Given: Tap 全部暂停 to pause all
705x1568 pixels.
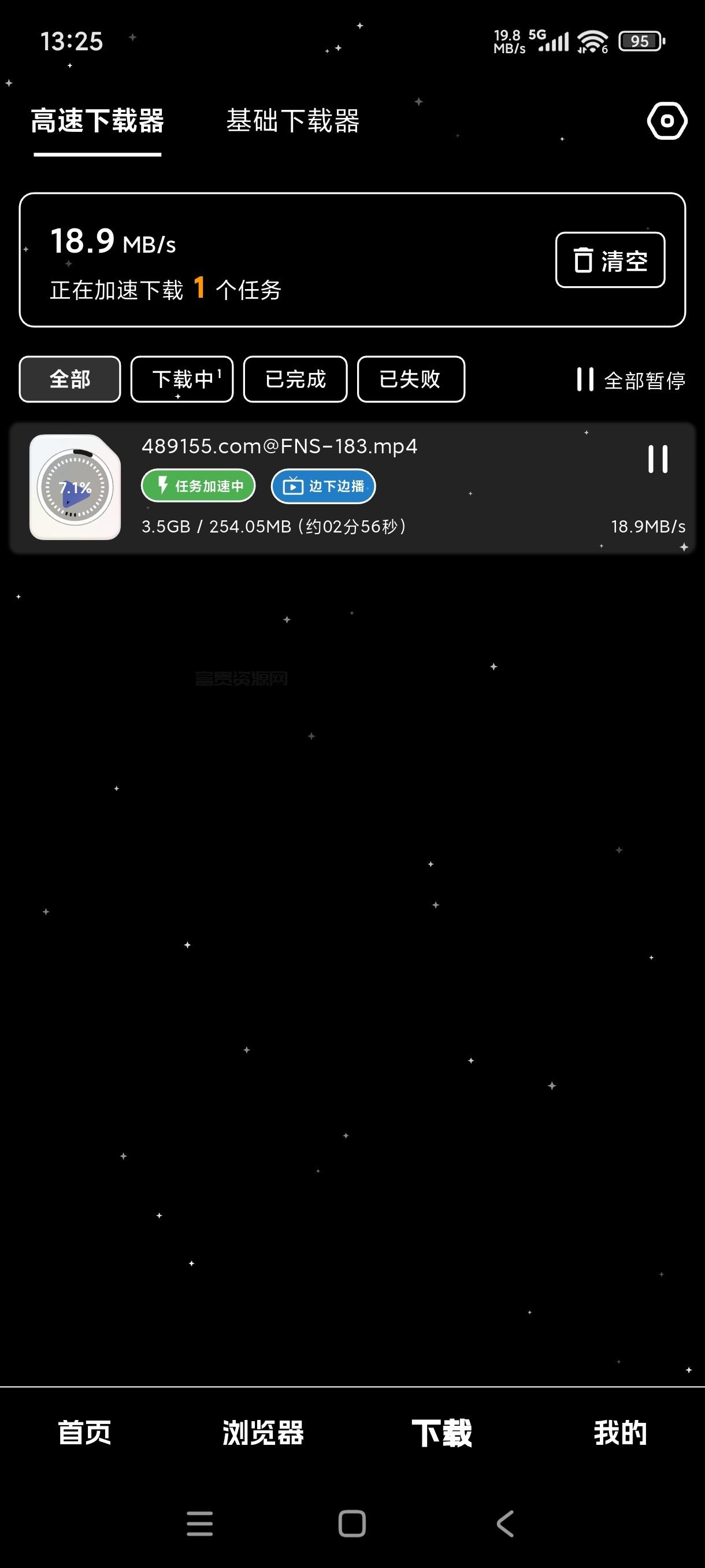Looking at the screenshot, I should coord(631,380).
